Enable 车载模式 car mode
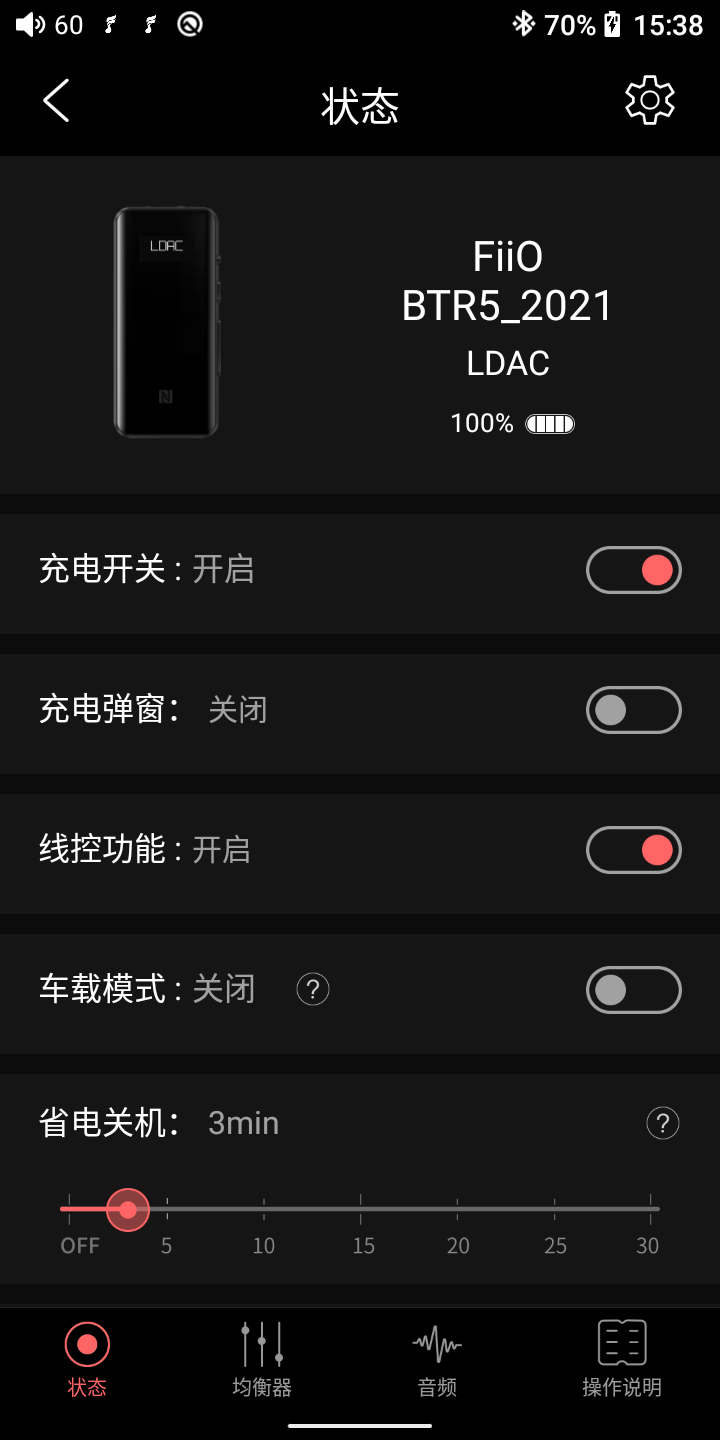This screenshot has width=720, height=1440. click(x=633, y=990)
